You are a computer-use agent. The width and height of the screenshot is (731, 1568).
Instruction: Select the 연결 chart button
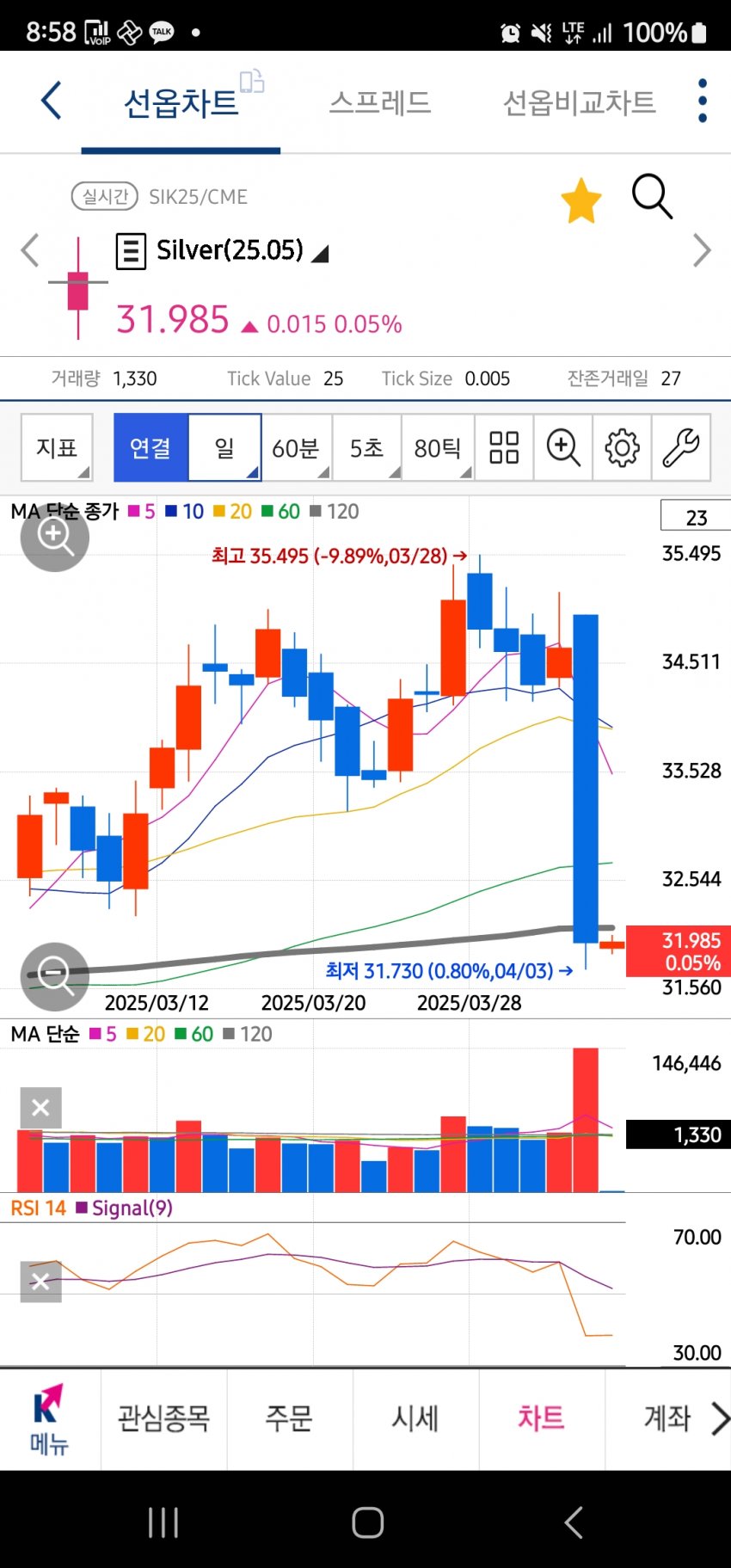pyautogui.click(x=150, y=447)
